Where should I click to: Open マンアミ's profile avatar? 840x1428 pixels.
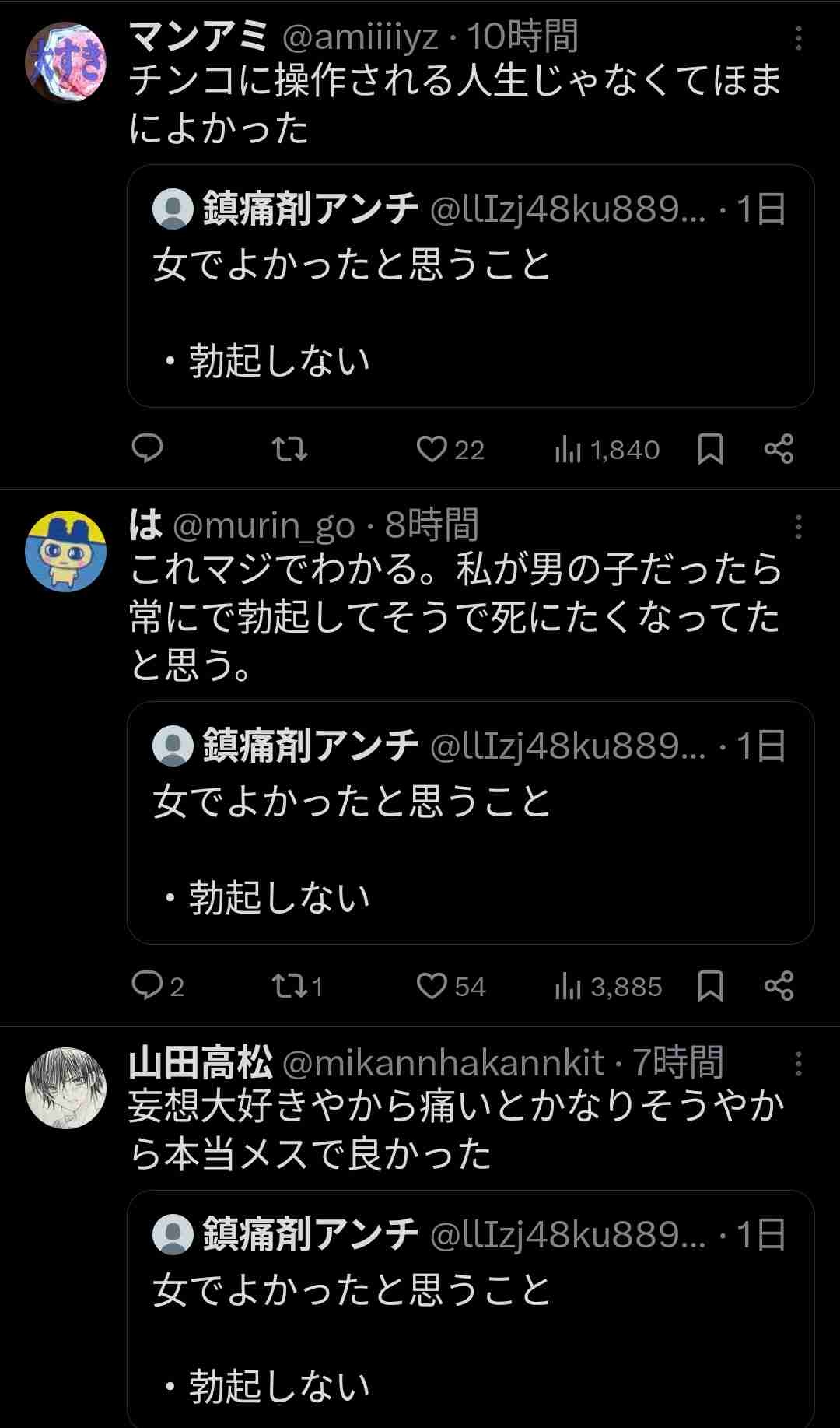tap(66, 62)
